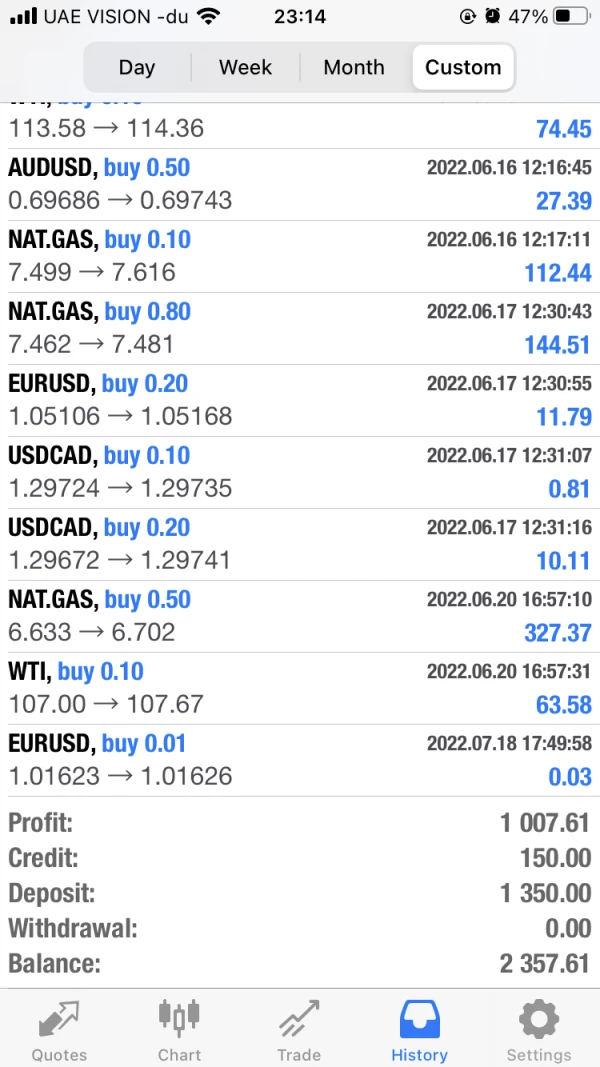Show the Month history range
Screen dimensions: 600x1067
click(354, 68)
